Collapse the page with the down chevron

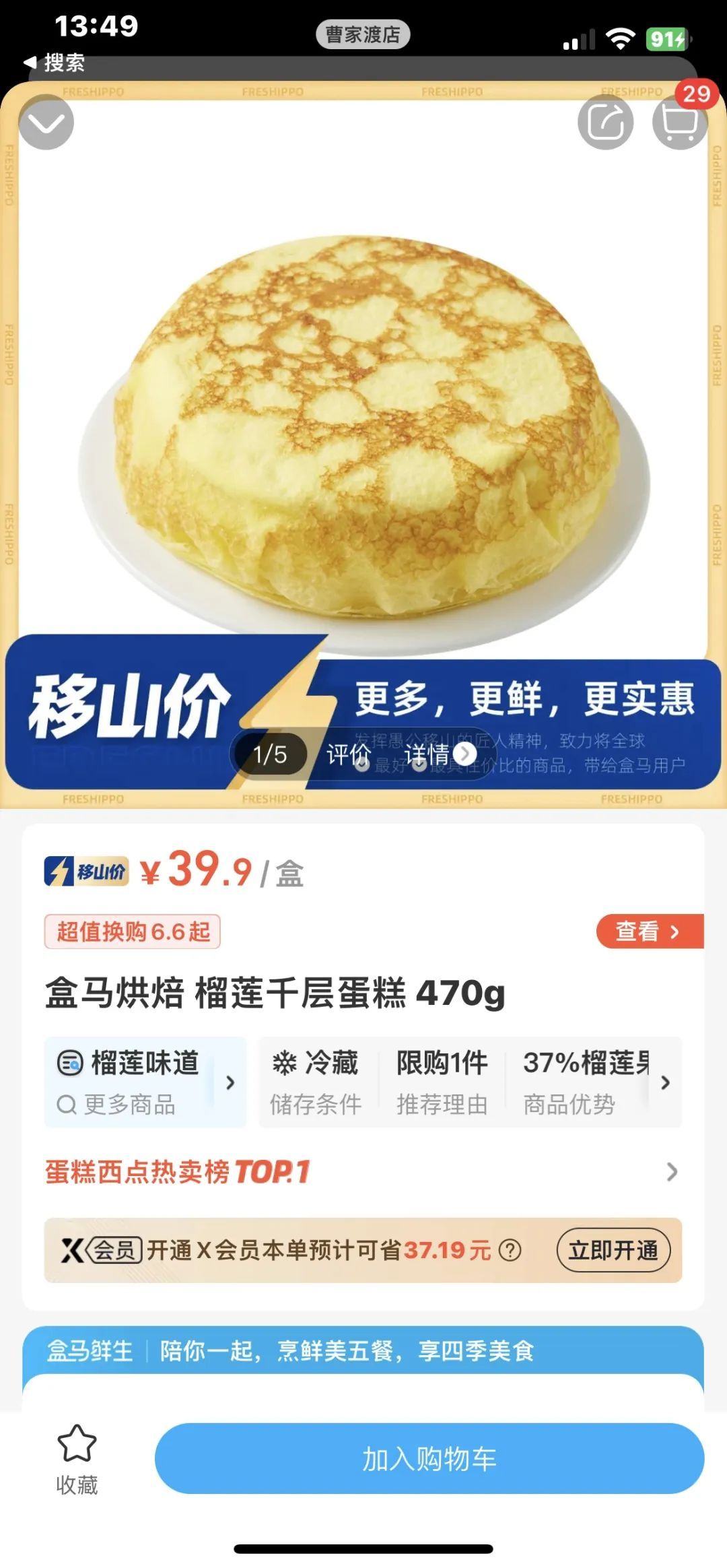click(x=46, y=123)
